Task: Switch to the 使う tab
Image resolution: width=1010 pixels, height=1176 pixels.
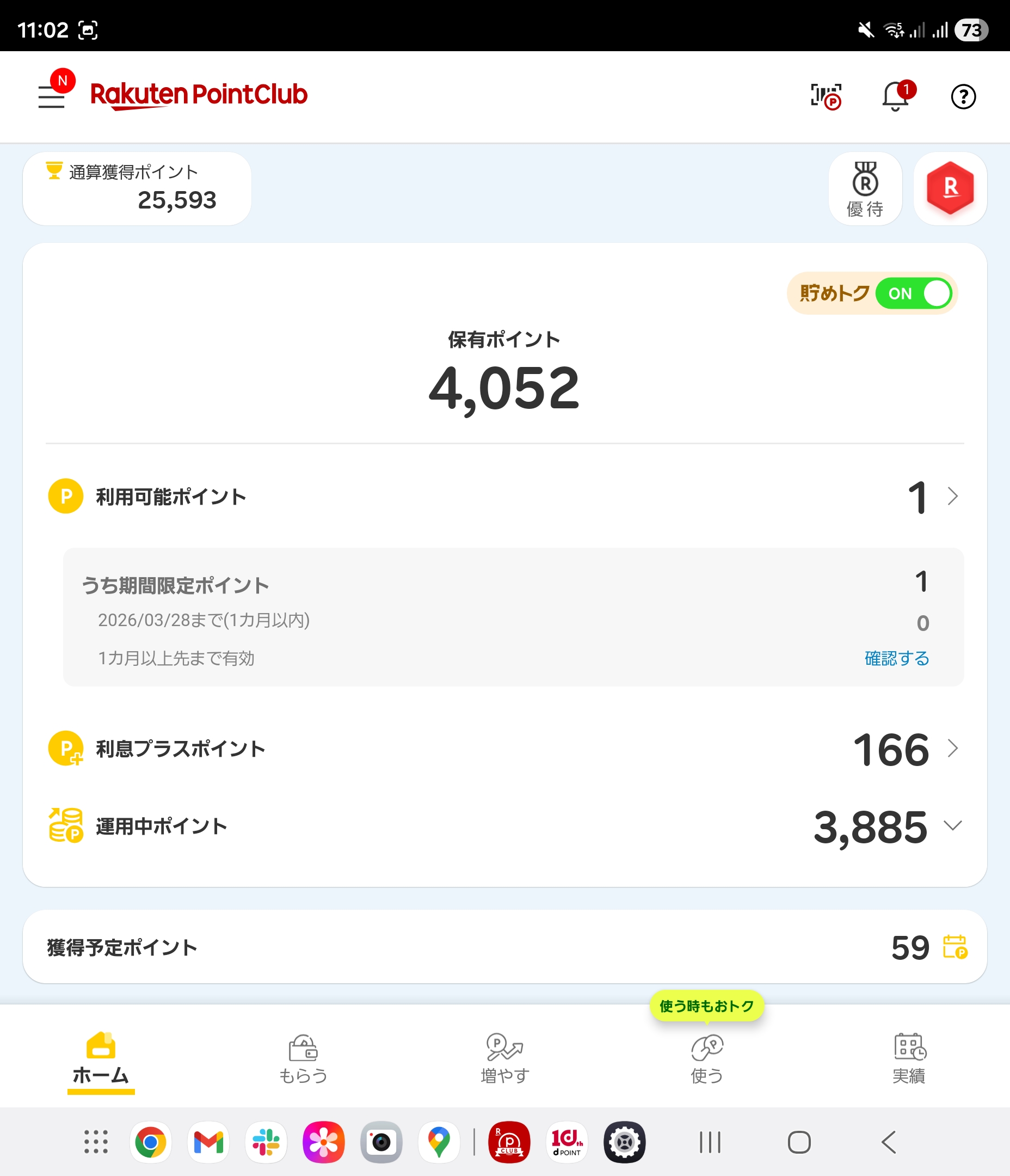Action: 706,1059
